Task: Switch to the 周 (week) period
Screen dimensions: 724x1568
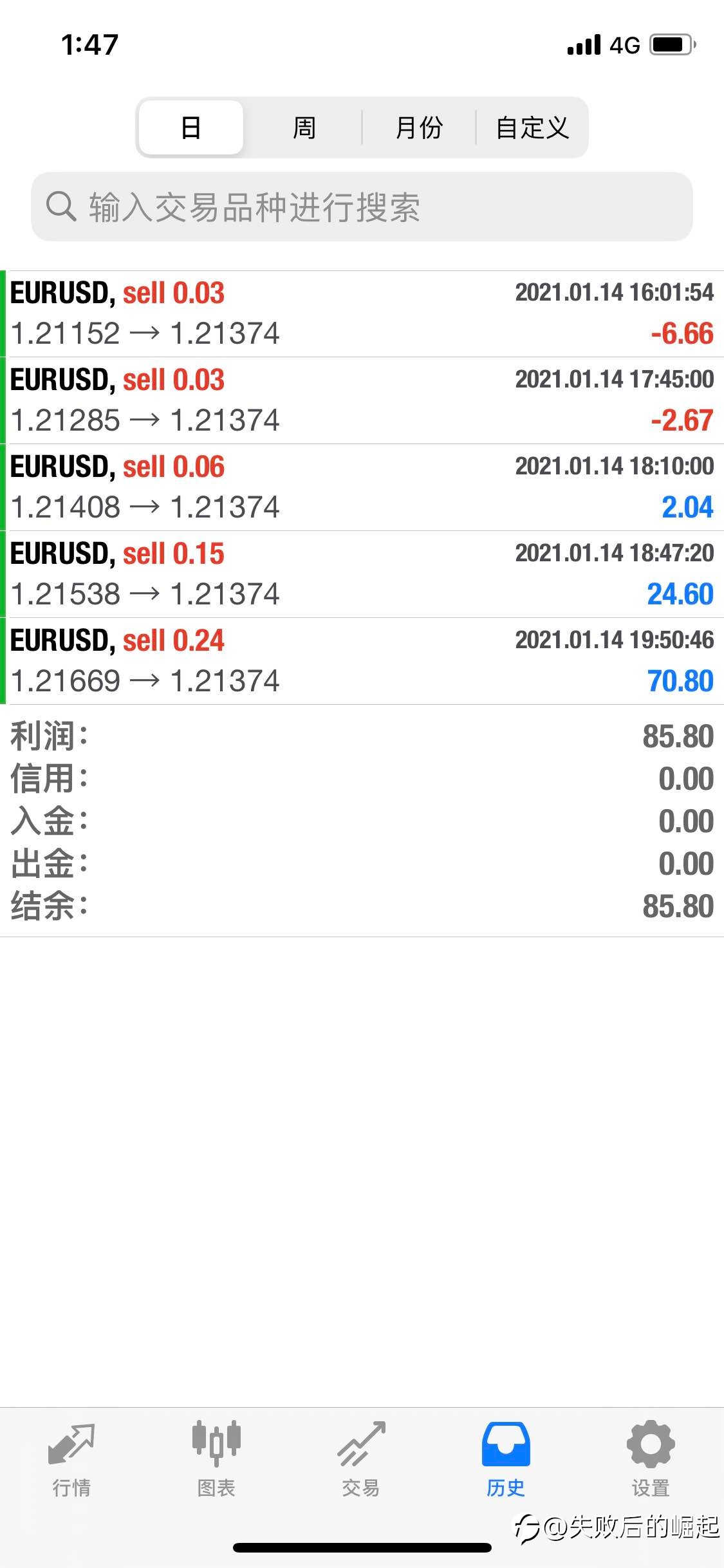Action: coord(304,127)
